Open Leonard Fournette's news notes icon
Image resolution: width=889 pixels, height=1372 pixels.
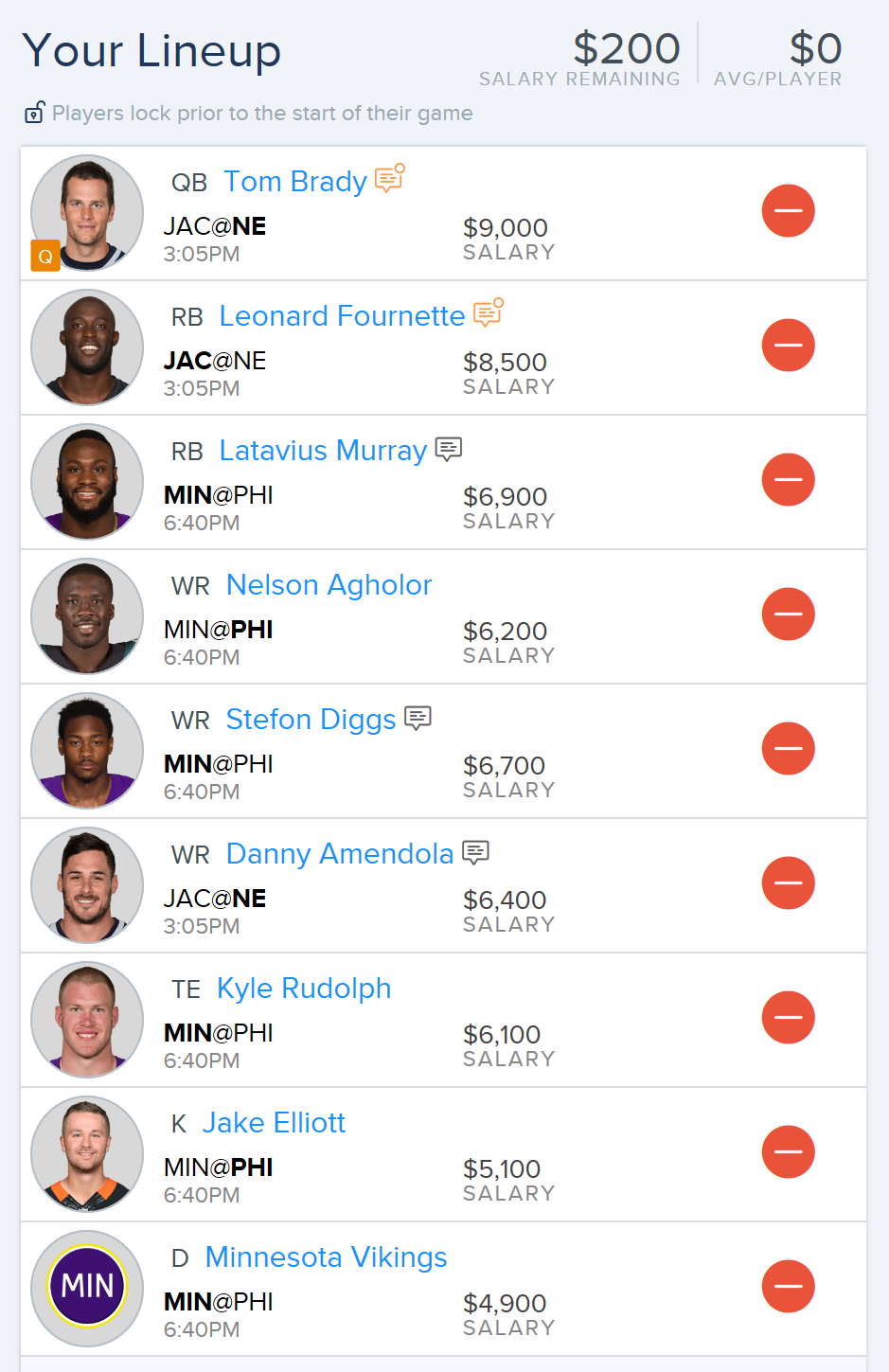(488, 312)
